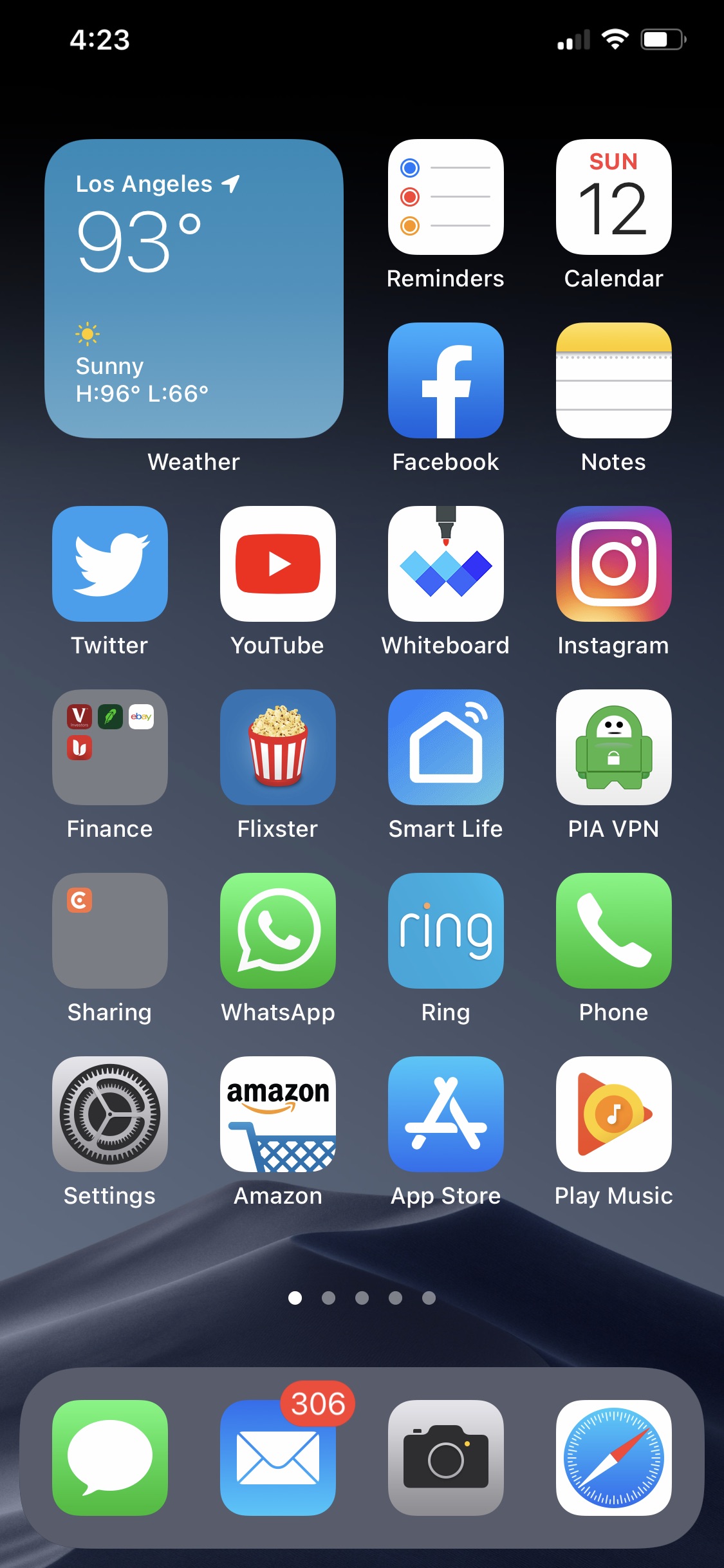Launch PIA VPN
The image size is (724, 1568).
pos(613,747)
